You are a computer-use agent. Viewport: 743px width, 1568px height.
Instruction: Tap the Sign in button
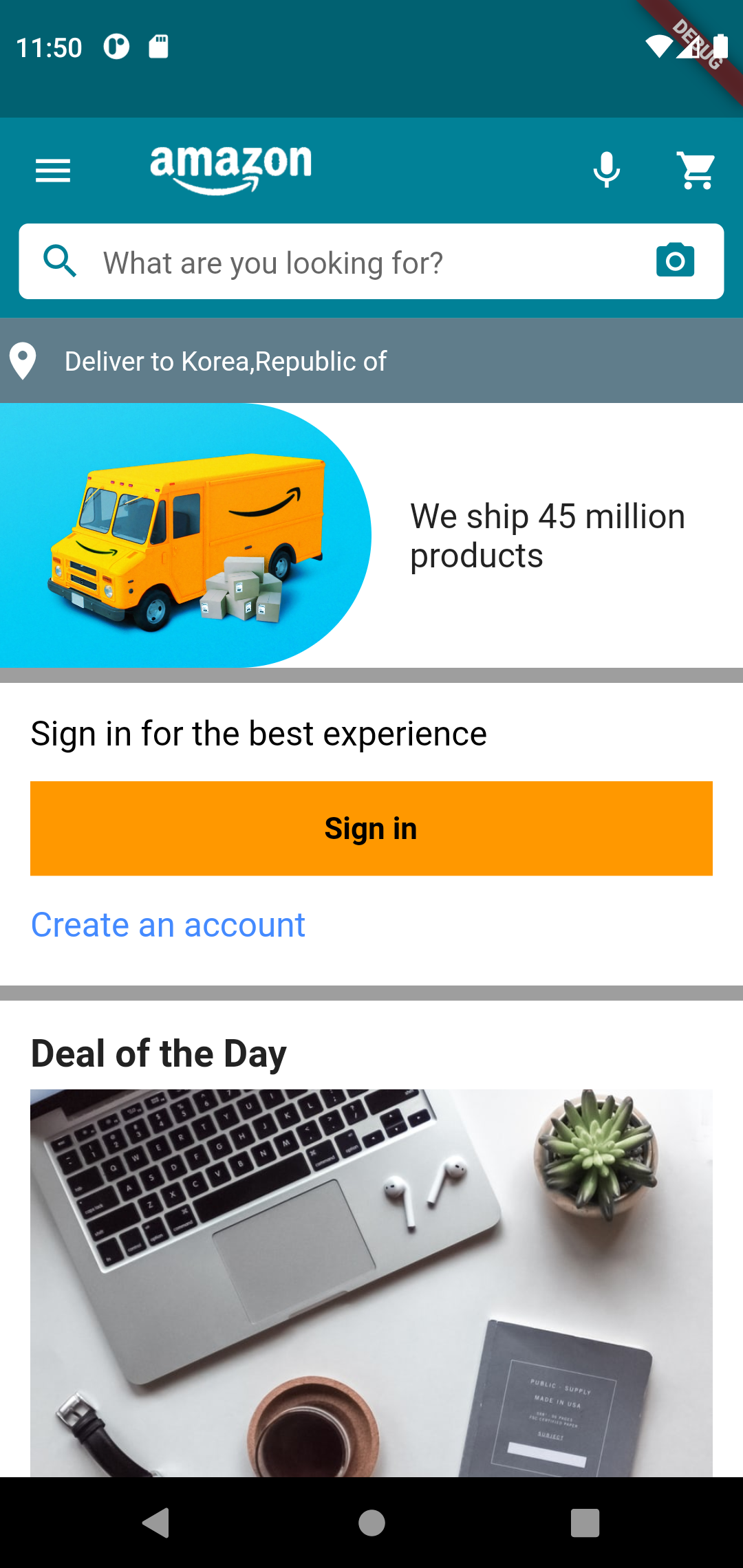[x=371, y=828]
